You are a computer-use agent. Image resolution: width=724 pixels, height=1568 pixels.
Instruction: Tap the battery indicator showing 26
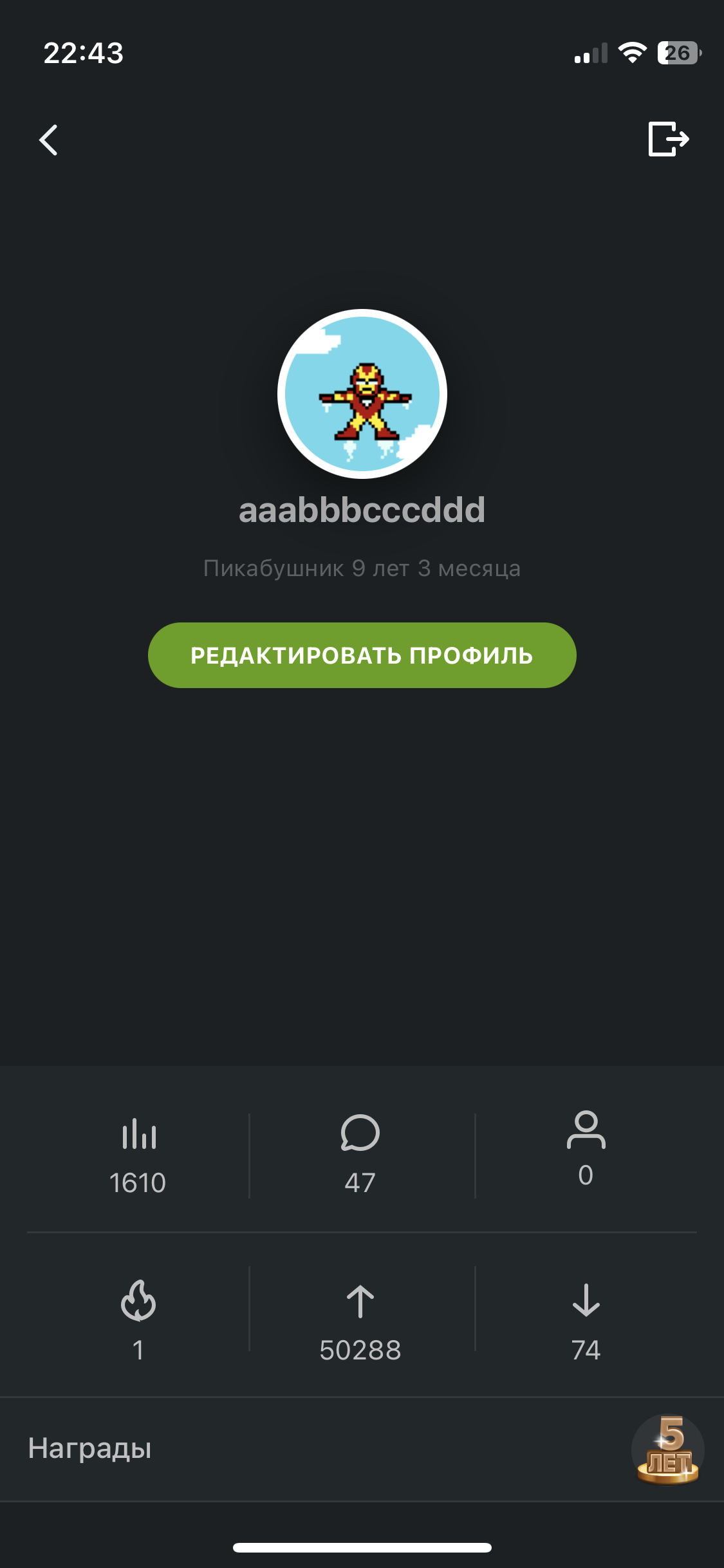tap(679, 54)
